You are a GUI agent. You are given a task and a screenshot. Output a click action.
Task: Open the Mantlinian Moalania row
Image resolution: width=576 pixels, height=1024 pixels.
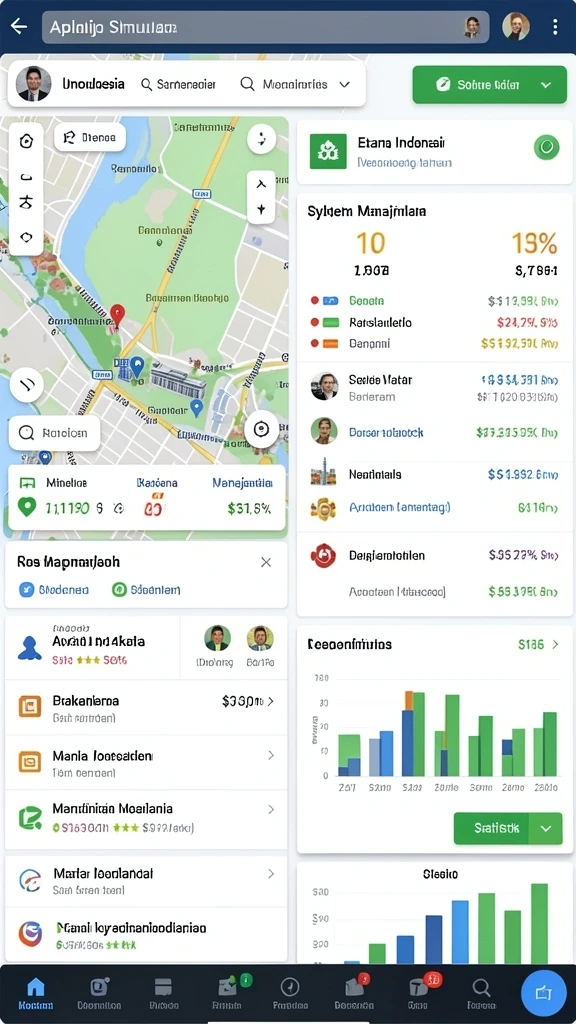pos(146,819)
